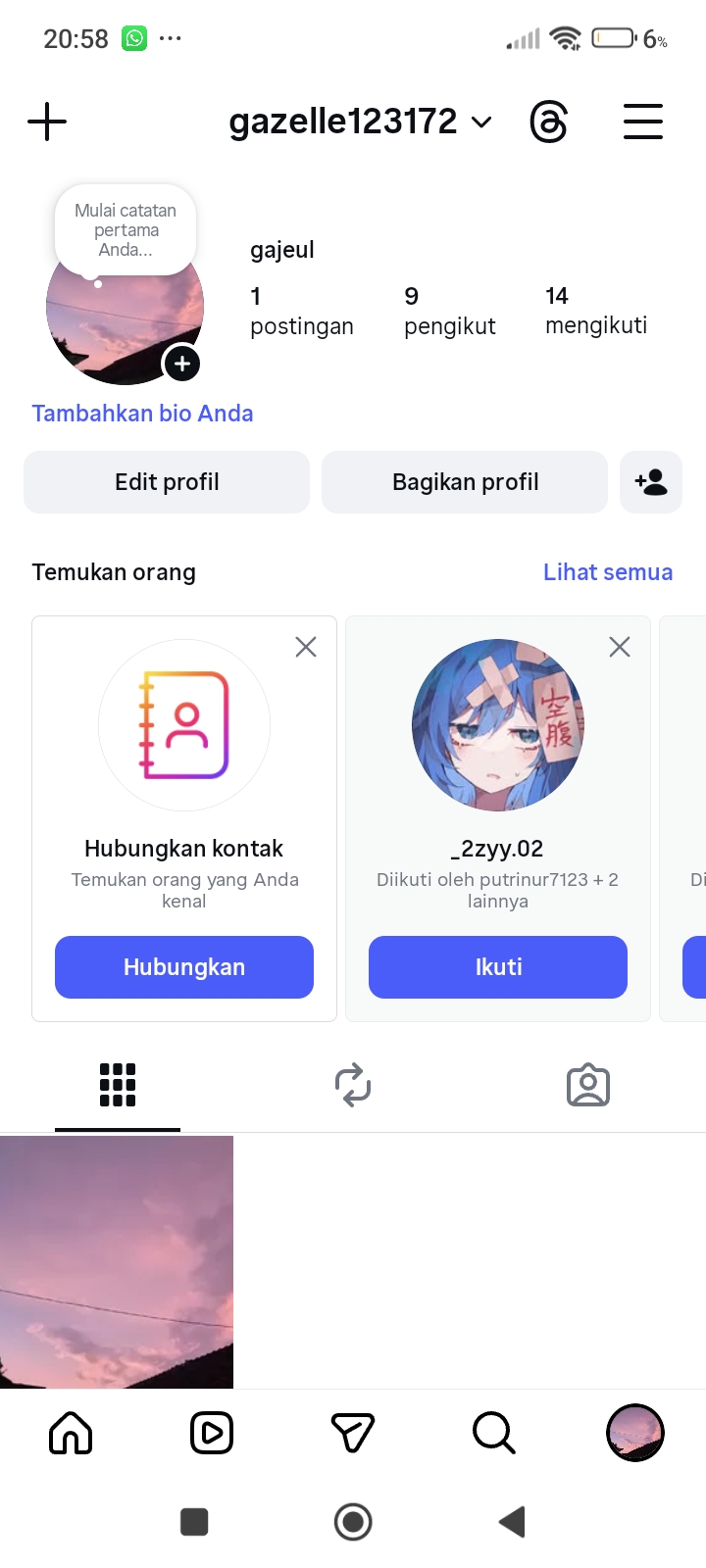Open the search tab

click(493, 1434)
